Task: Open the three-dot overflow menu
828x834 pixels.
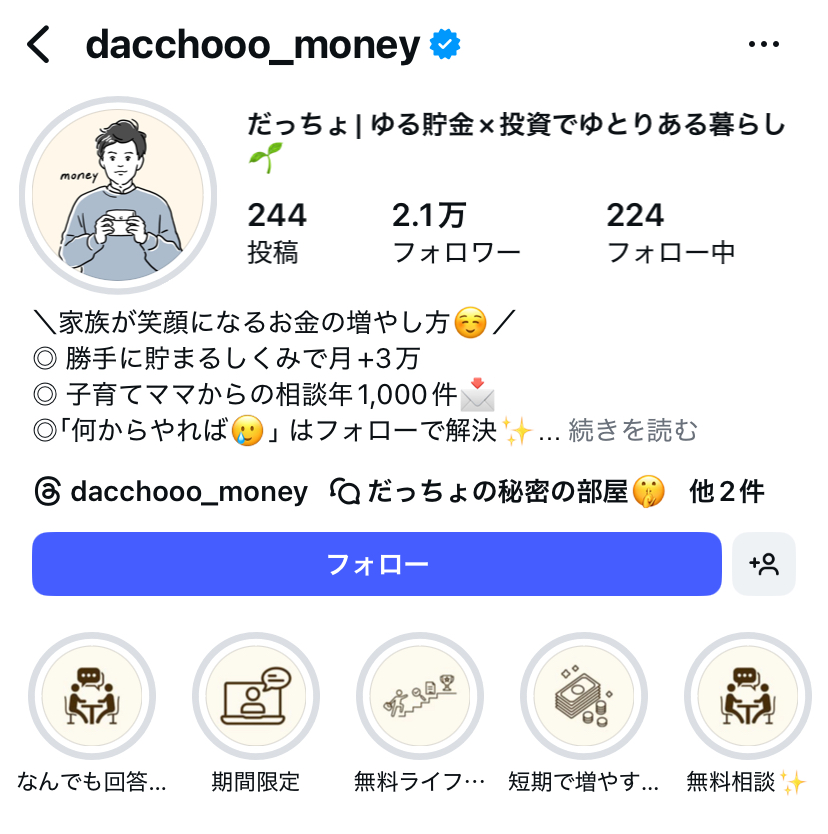Action: (x=763, y=45)
